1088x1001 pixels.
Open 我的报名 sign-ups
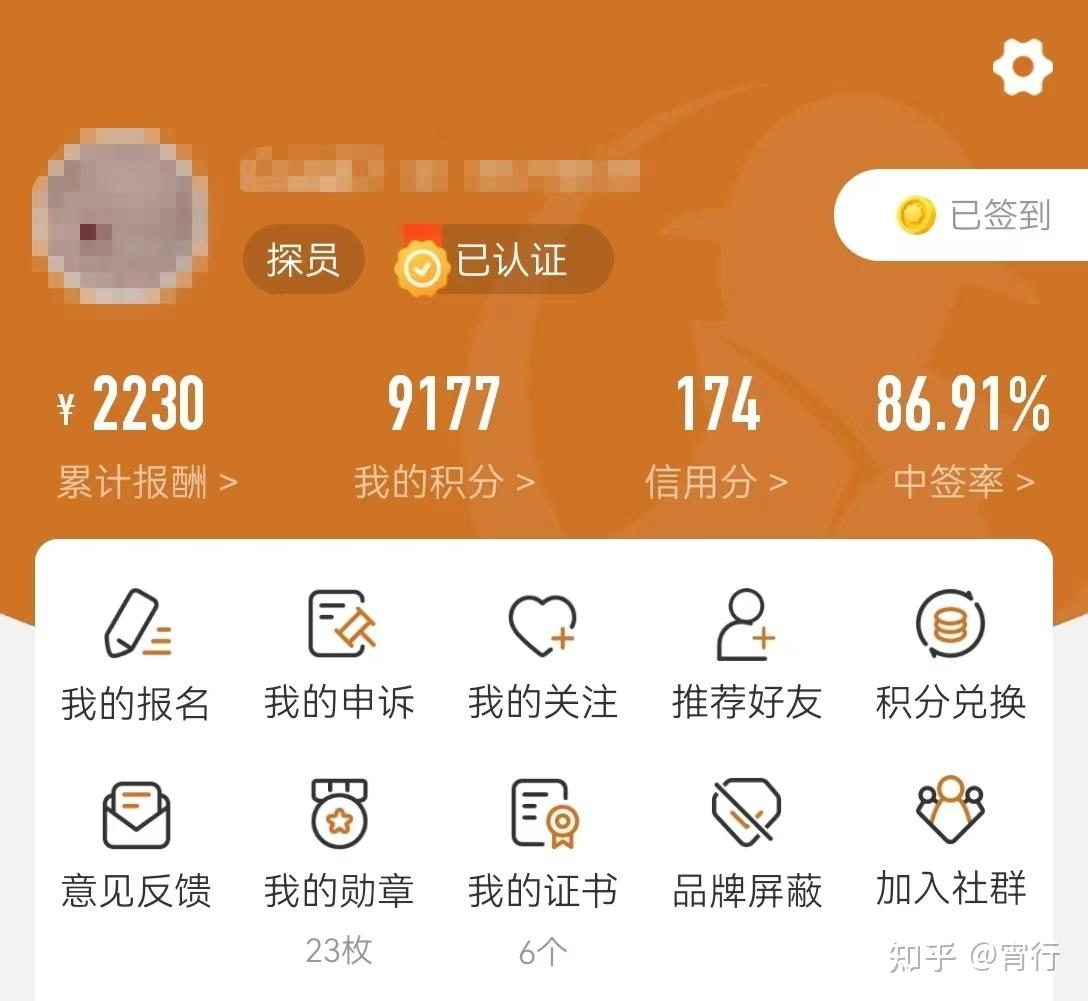[x=136, y=652]
